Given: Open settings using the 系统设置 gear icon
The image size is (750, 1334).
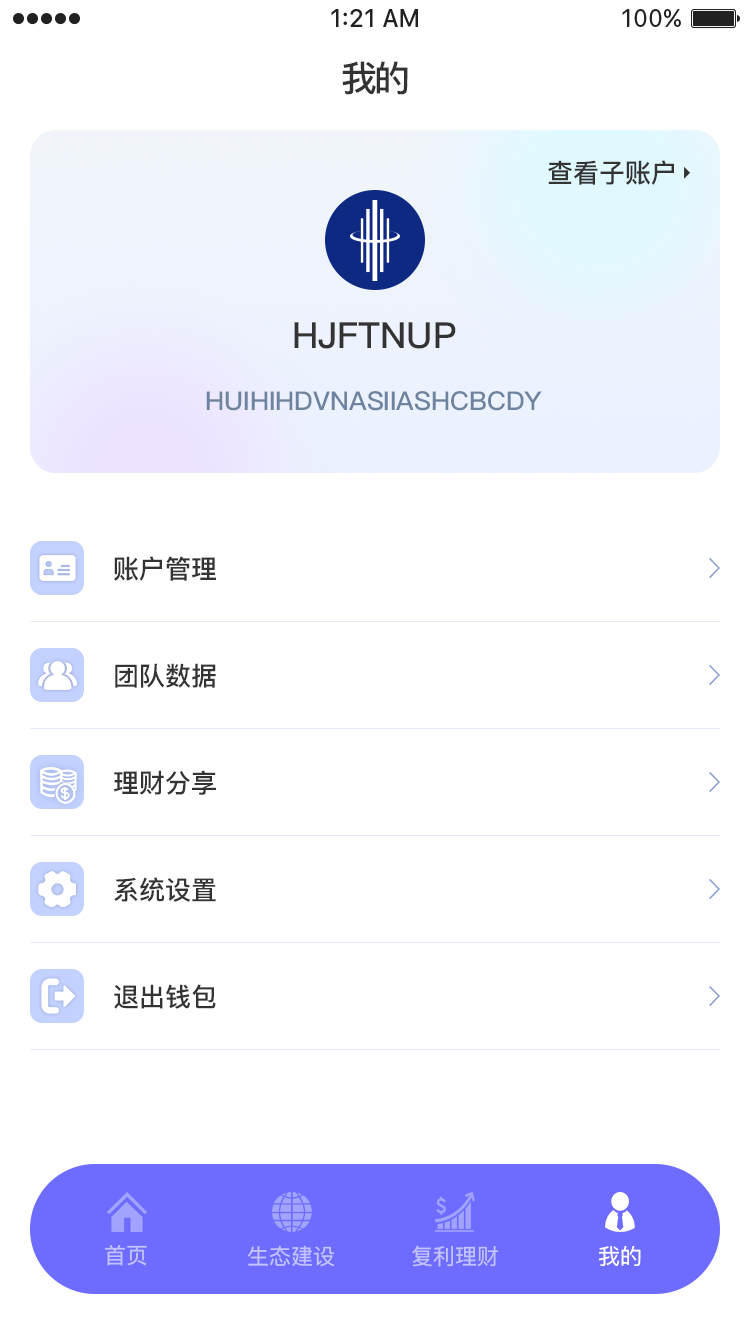Looking at the screenshot, I should pyautogui.click(x=57, y=889).
